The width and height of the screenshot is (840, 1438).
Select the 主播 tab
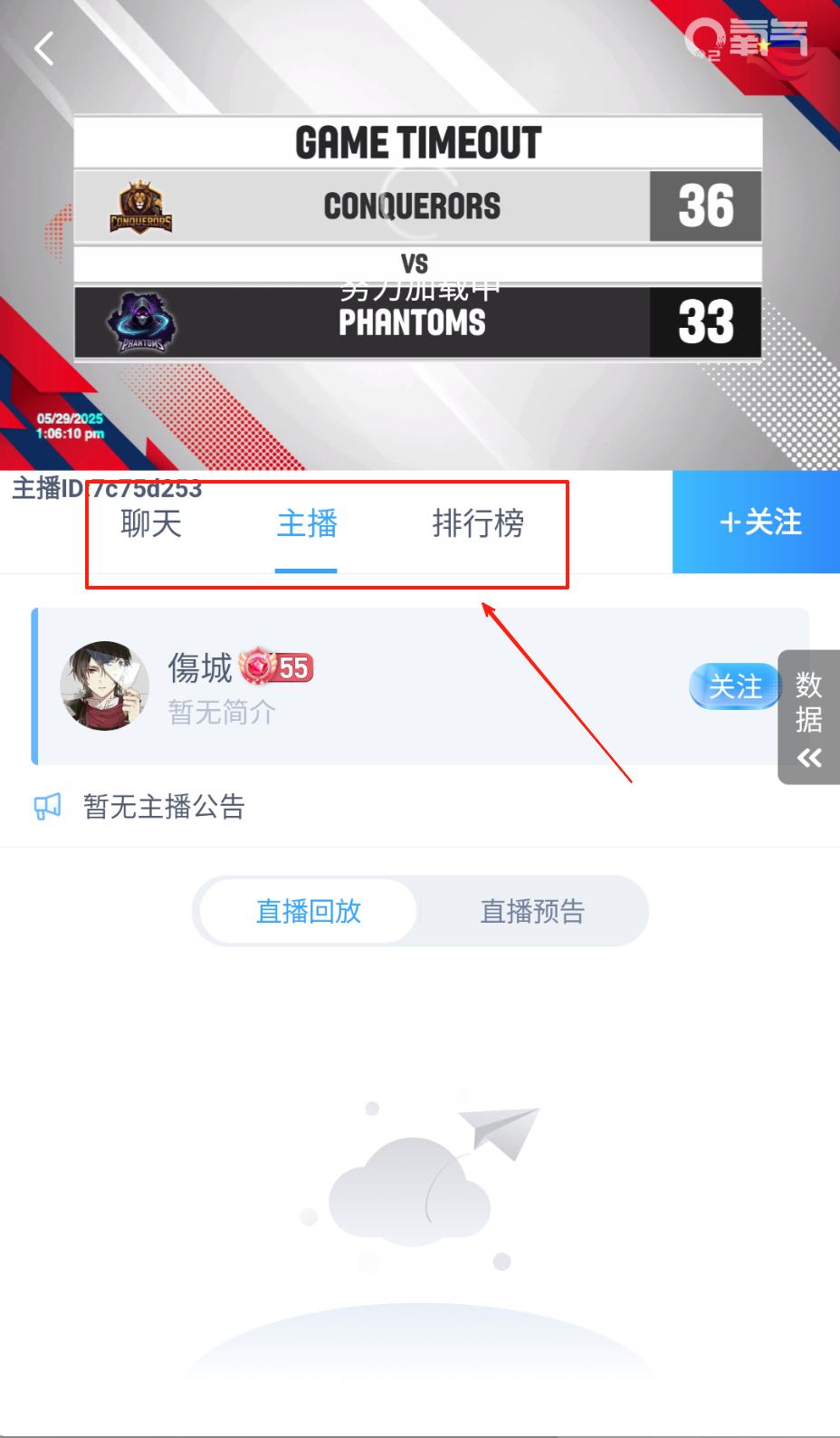point(307,523)
